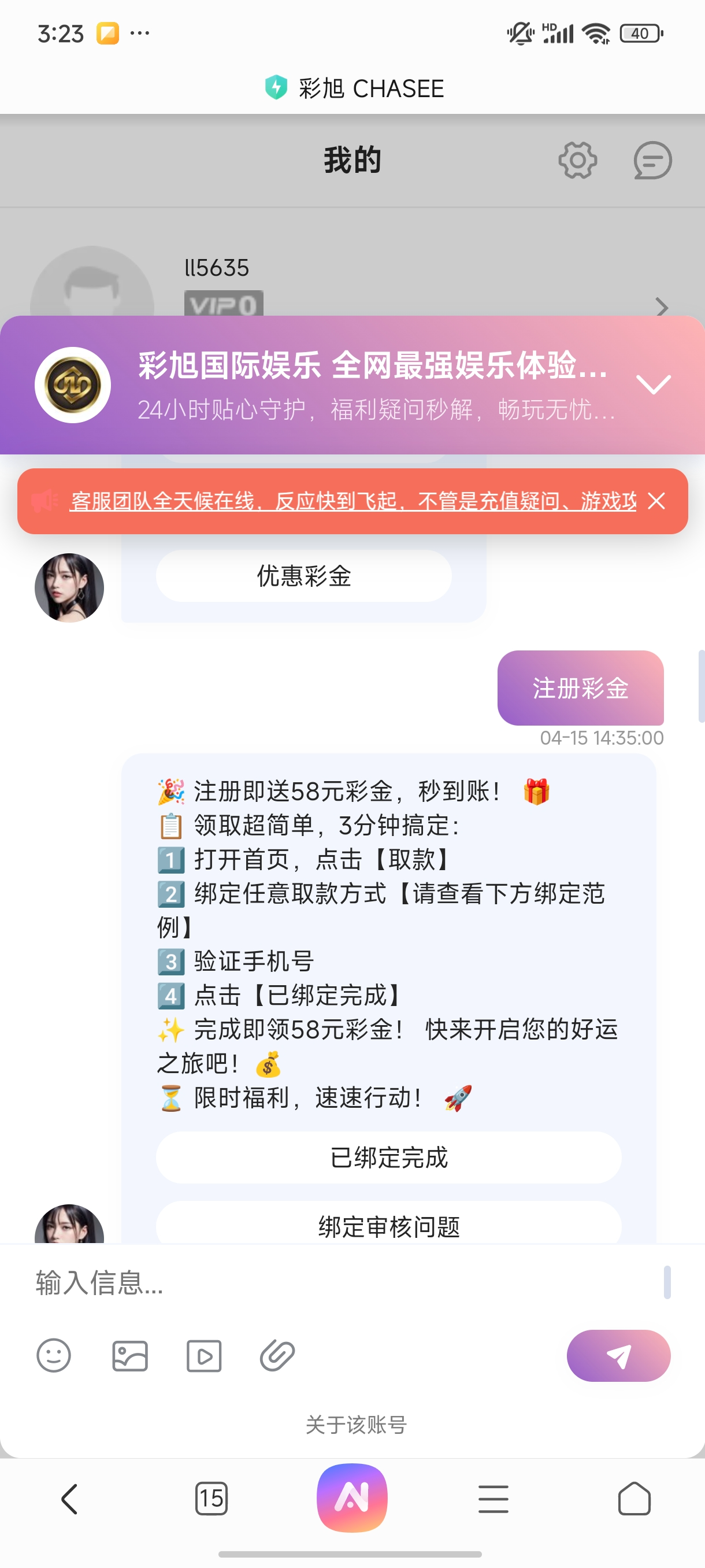Open the customer service announcement link
The image size is (705, 1568).
pyautogui.click(x=353, y=501)
